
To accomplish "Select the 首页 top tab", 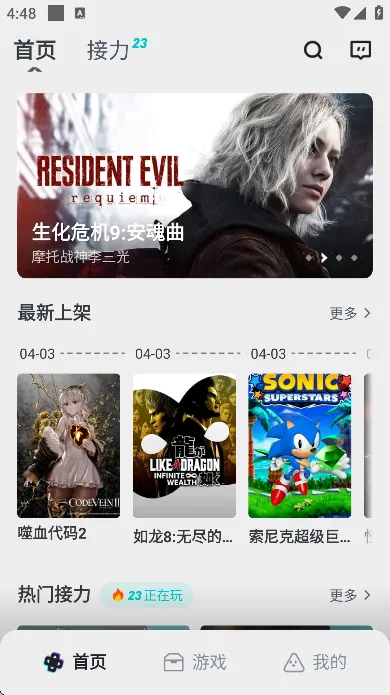I will point(35,50).
